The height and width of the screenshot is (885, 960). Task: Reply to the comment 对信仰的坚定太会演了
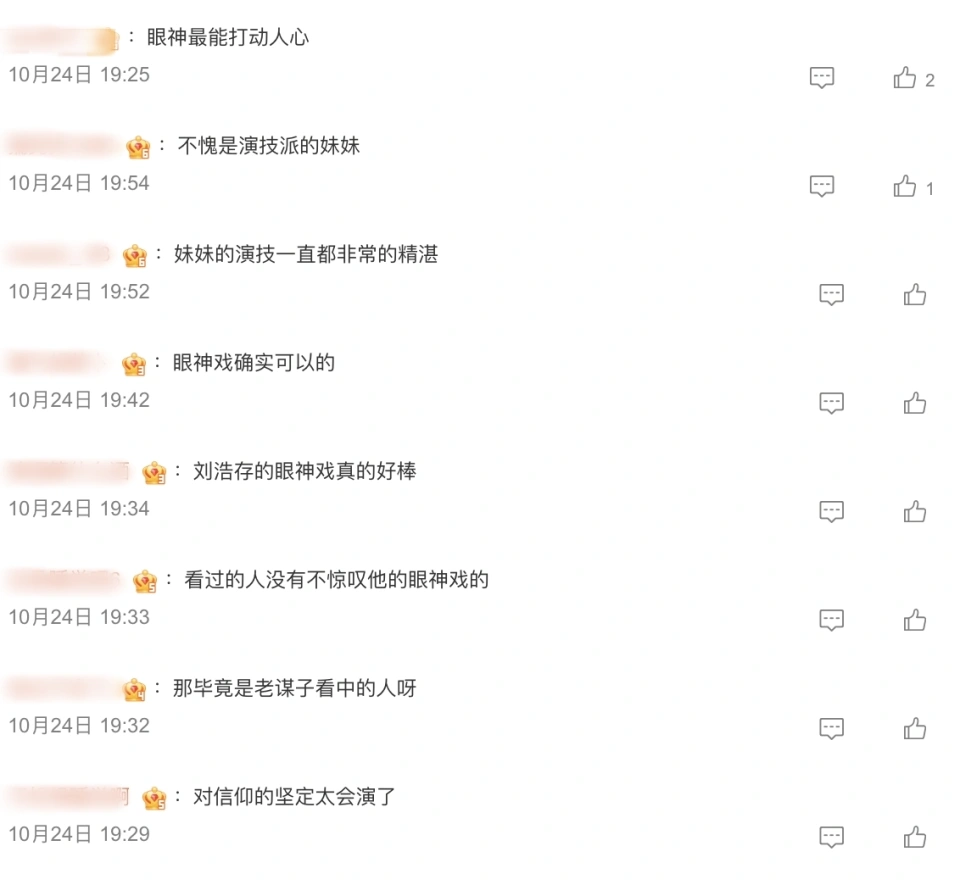(832, 837)
